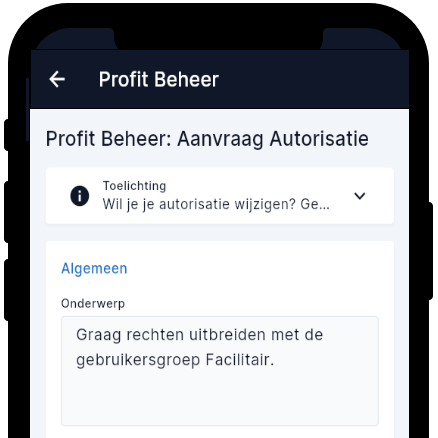This screenshot has width=438, height=438.
Task: Tap the Onderwerp text field
Action: (220, 371)
